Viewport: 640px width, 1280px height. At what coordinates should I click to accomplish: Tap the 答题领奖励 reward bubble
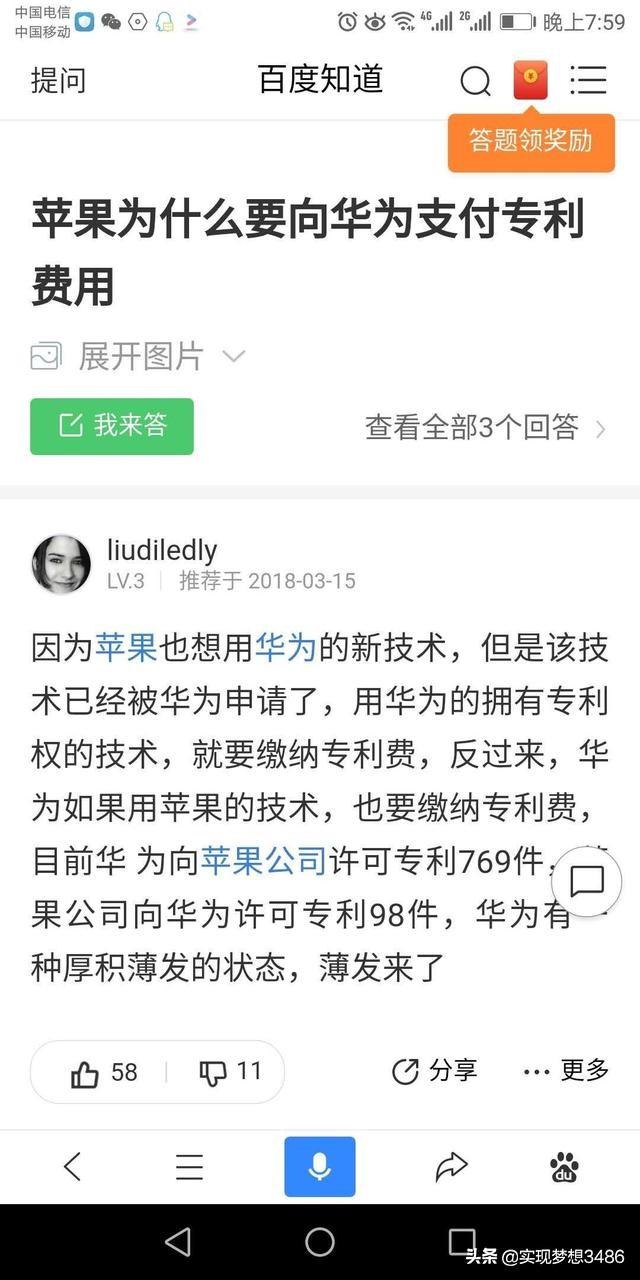(x=530, y=141)
